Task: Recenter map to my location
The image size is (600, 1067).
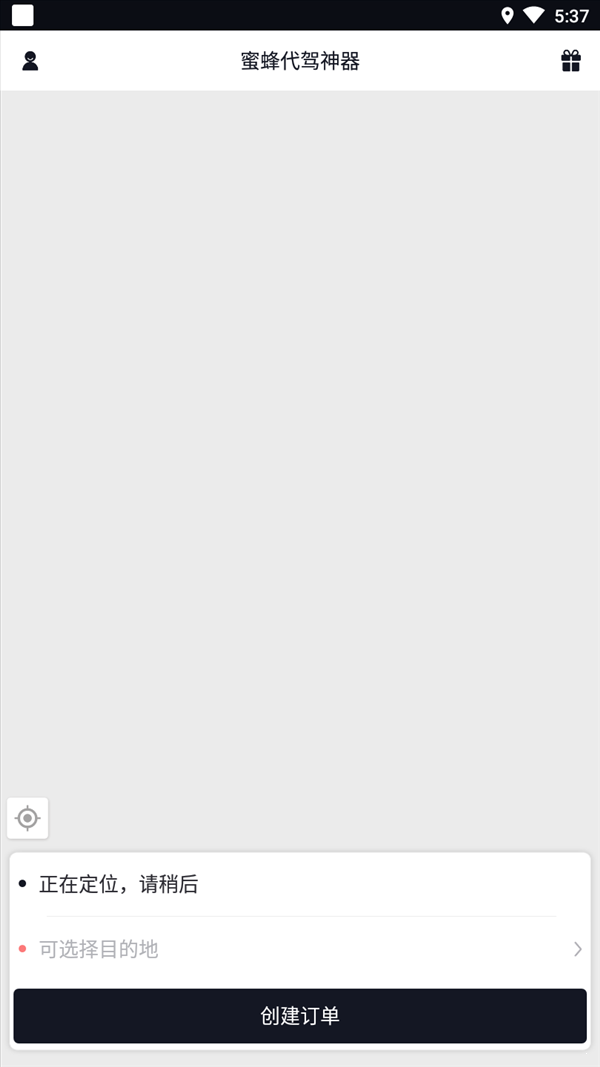Action: click(x=28, y=818)
